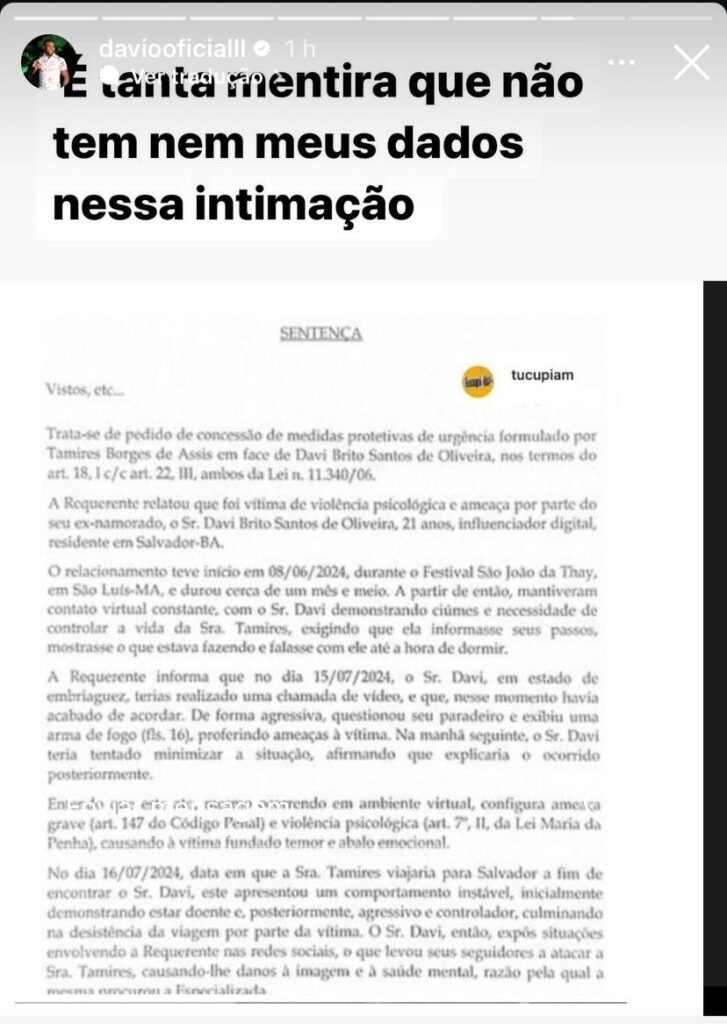Open the story overflow menu
Screen dimensions: 727x1024
(x=622, y=62)
